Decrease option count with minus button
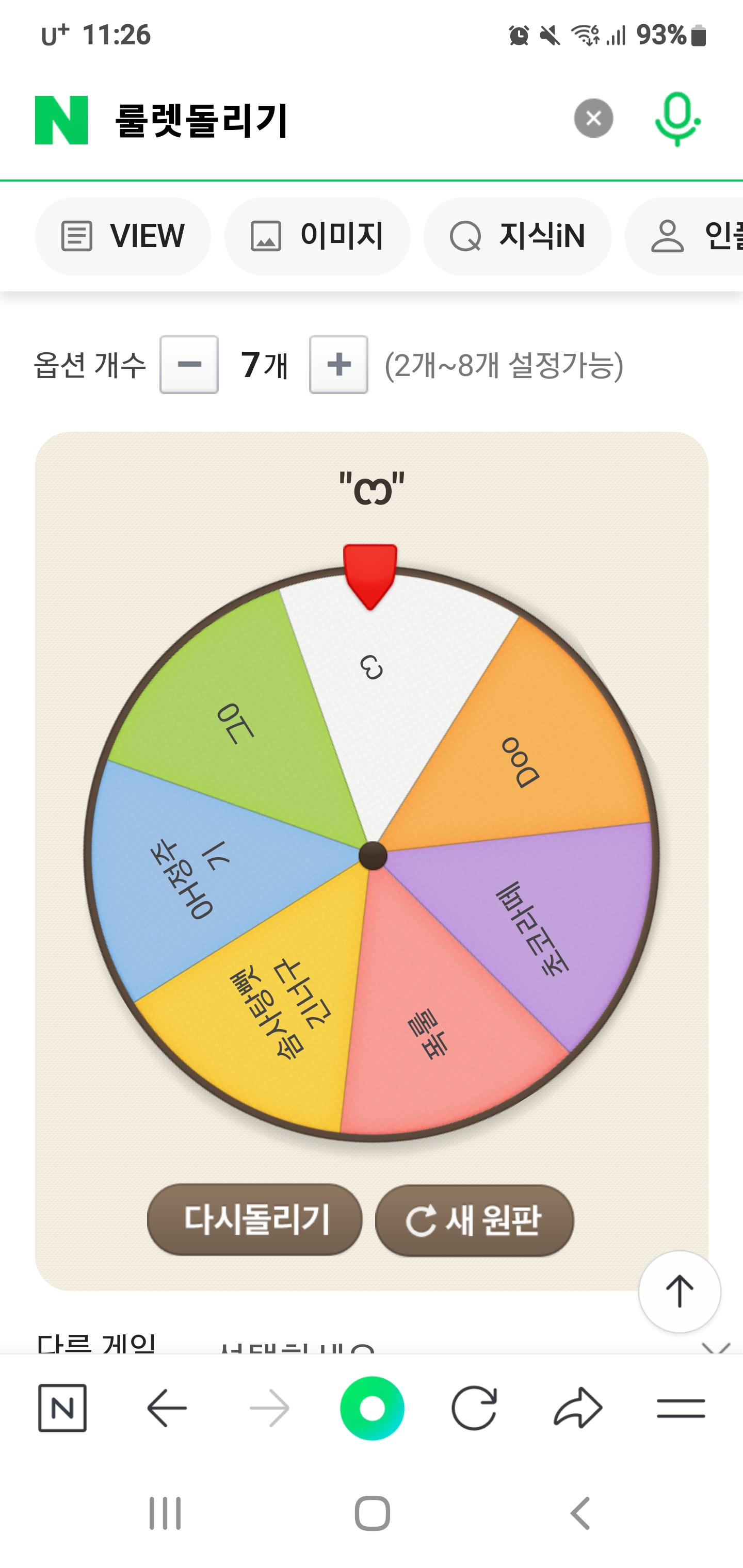This screenshot has height=1568, width=743. tap(189, 365)
